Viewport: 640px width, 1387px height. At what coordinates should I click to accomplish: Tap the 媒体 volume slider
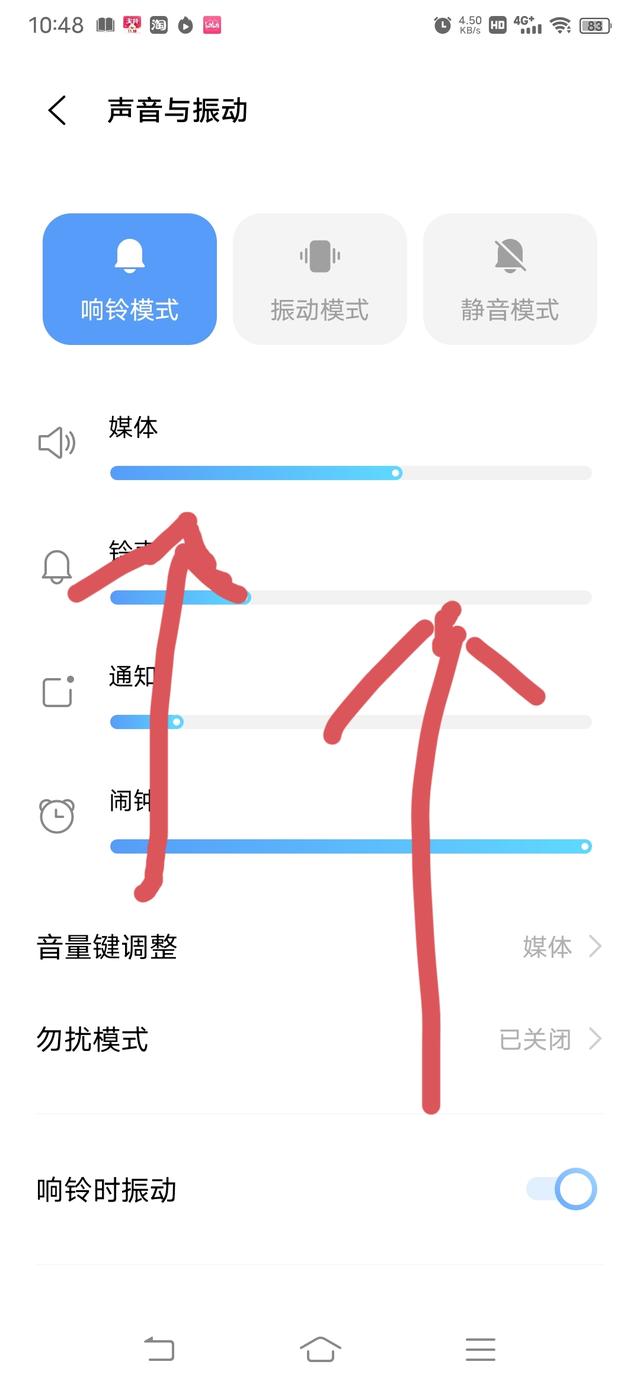[x=351, y=473]
